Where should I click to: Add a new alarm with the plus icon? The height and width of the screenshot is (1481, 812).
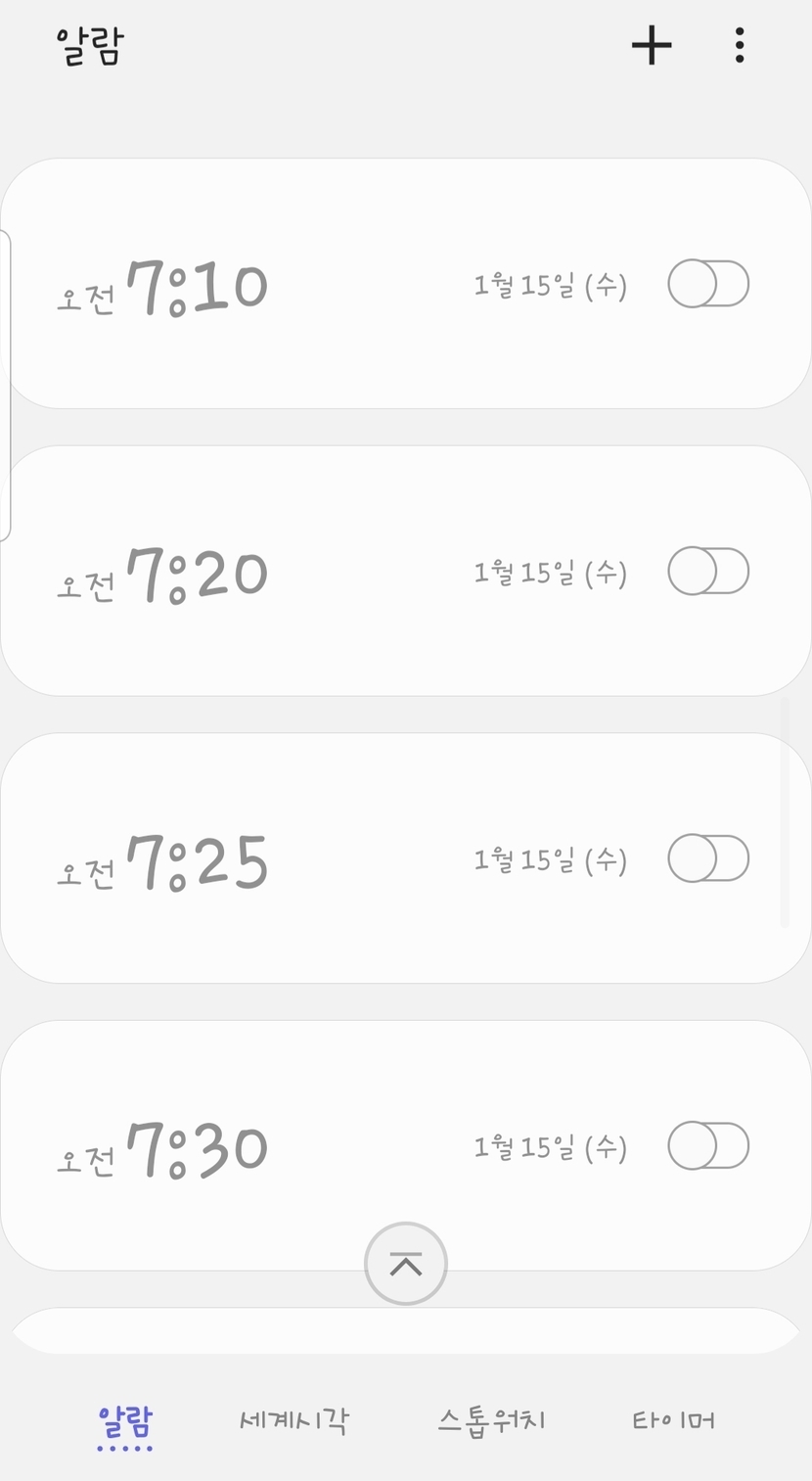point(652,45)
